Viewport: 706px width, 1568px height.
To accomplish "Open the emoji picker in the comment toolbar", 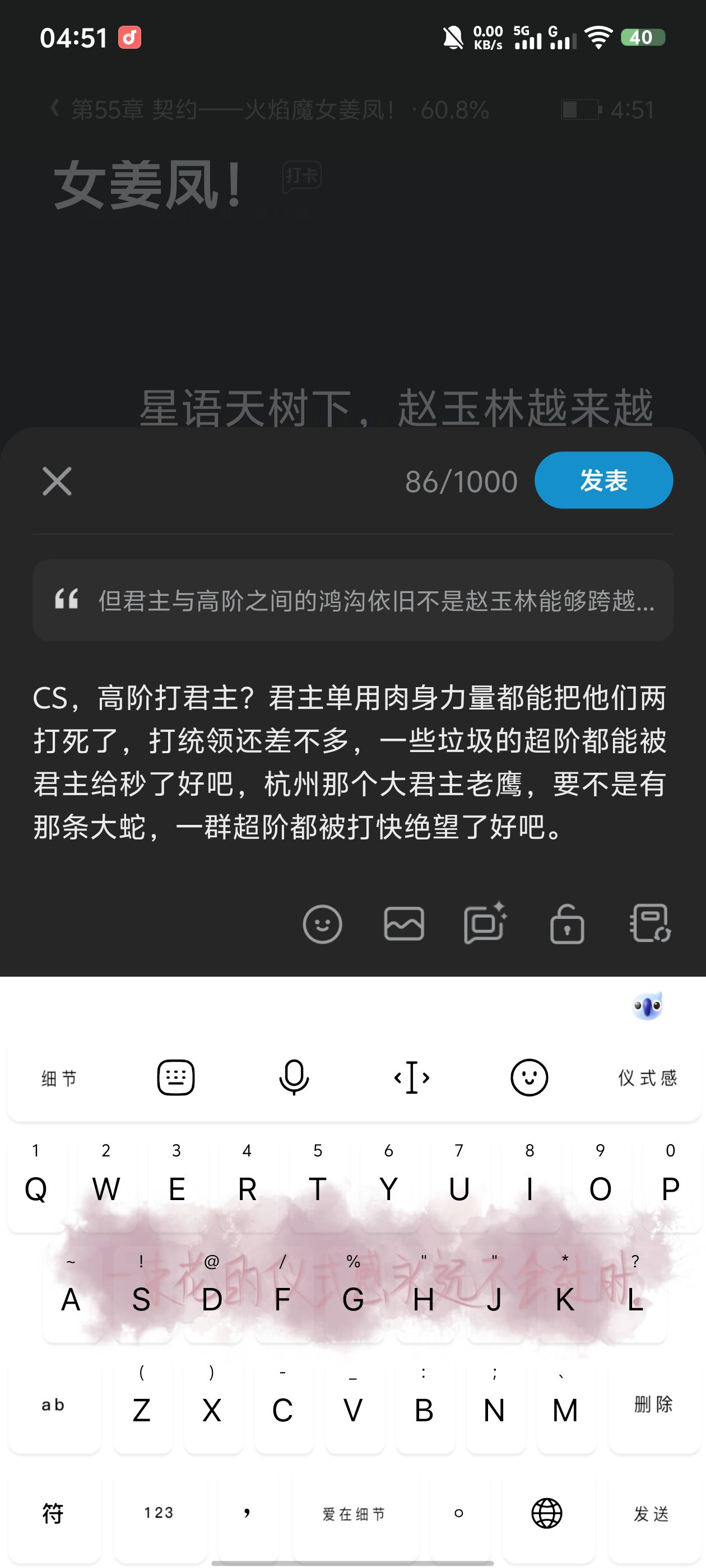I will 322,924.
